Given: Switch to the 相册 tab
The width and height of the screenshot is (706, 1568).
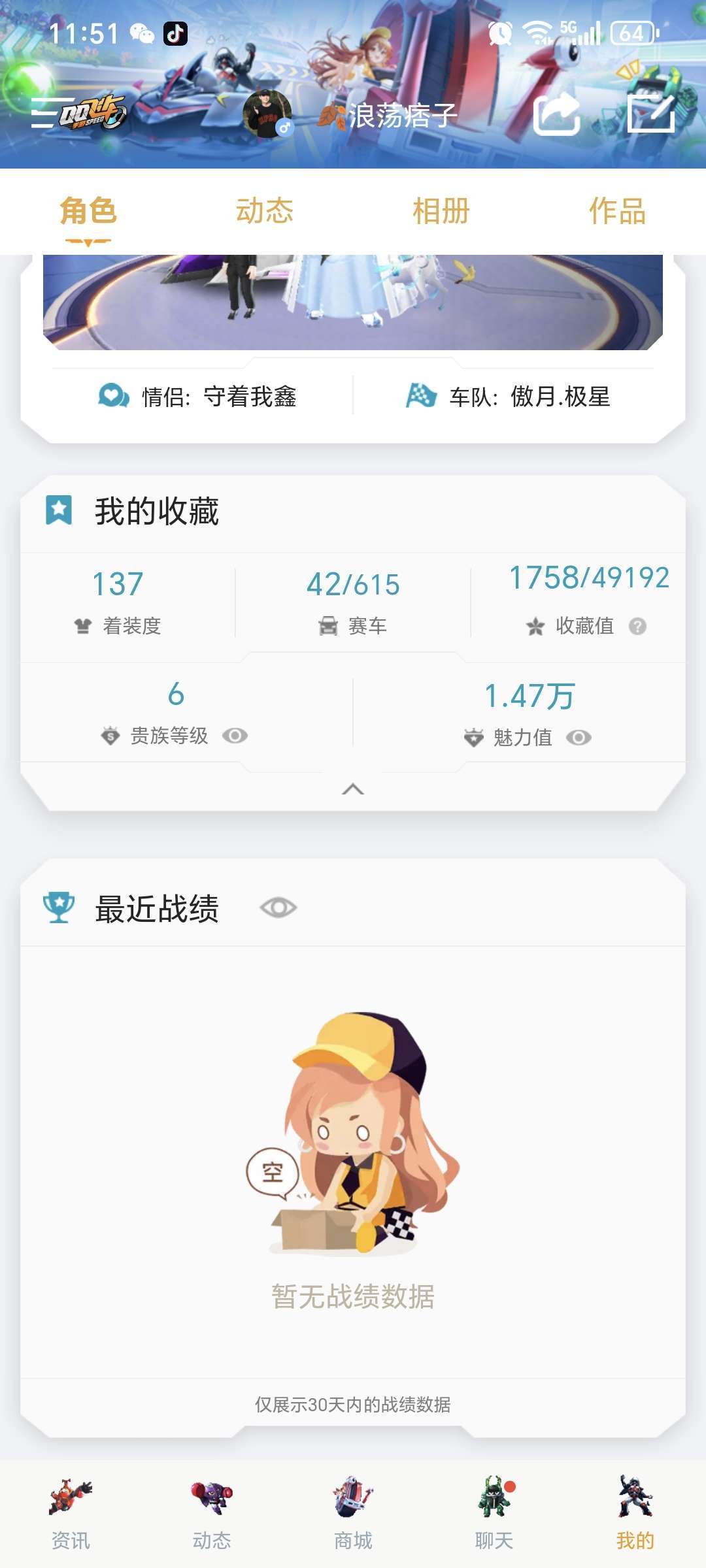Looking at the screenshot, I should pos(441,211).
